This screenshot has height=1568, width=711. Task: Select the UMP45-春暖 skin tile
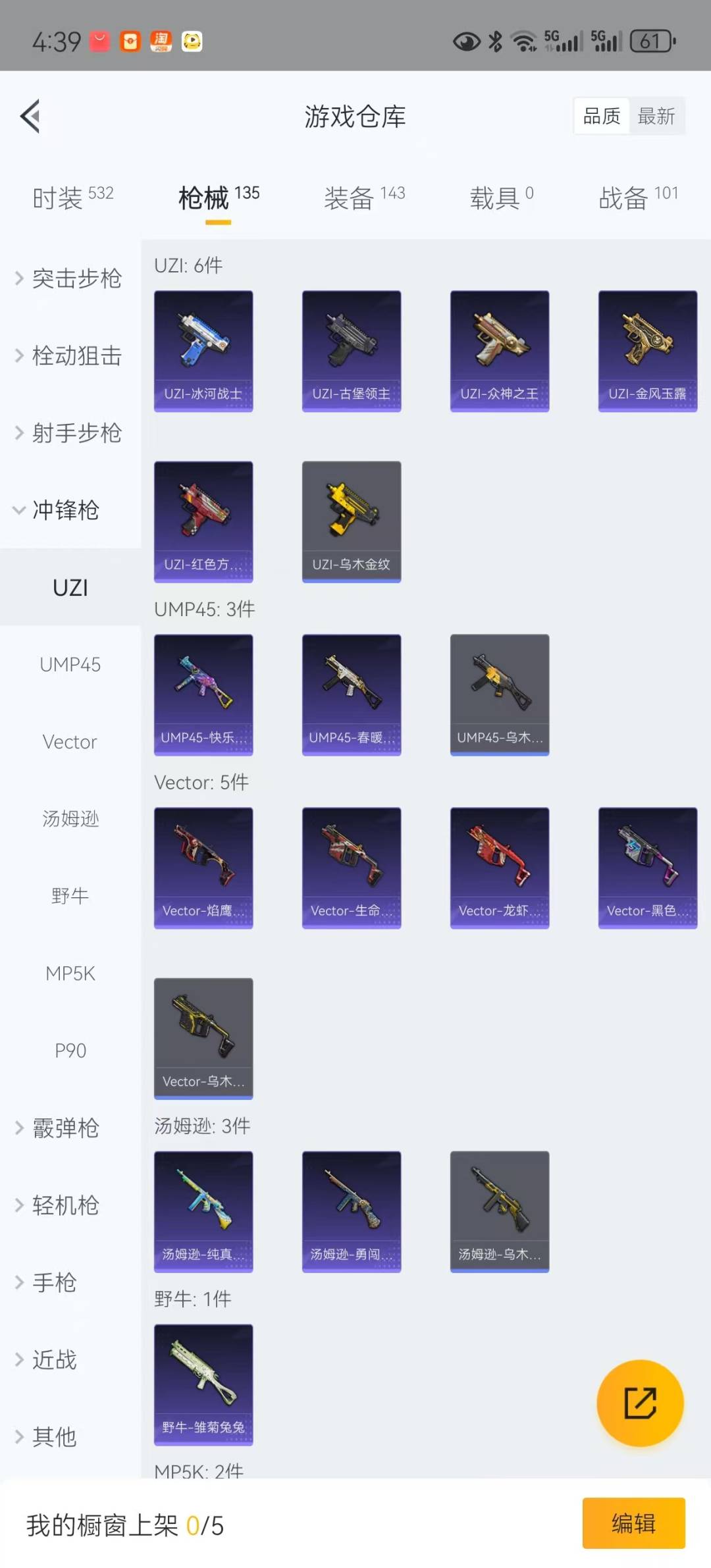[x=352, y=694]
